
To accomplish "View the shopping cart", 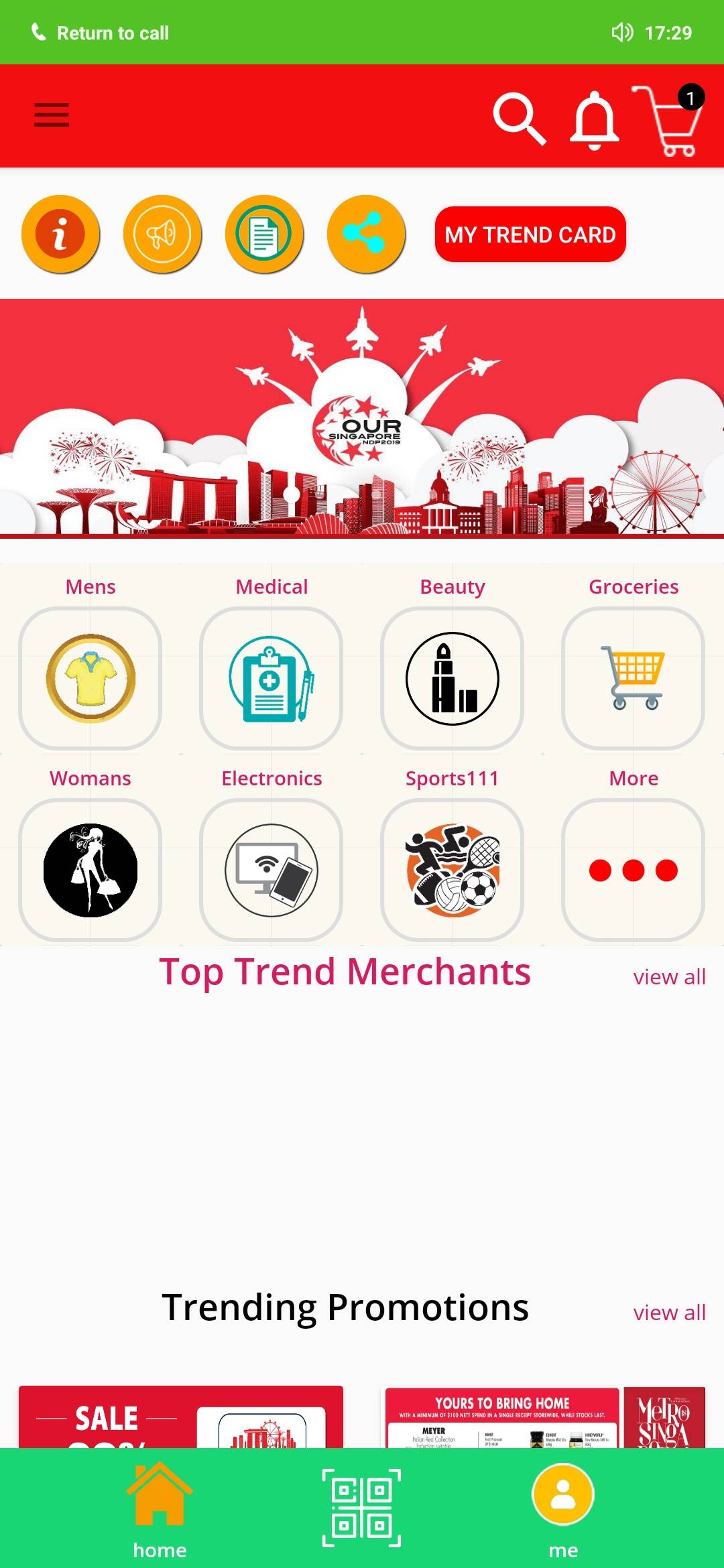I will (x=669, y=121).
